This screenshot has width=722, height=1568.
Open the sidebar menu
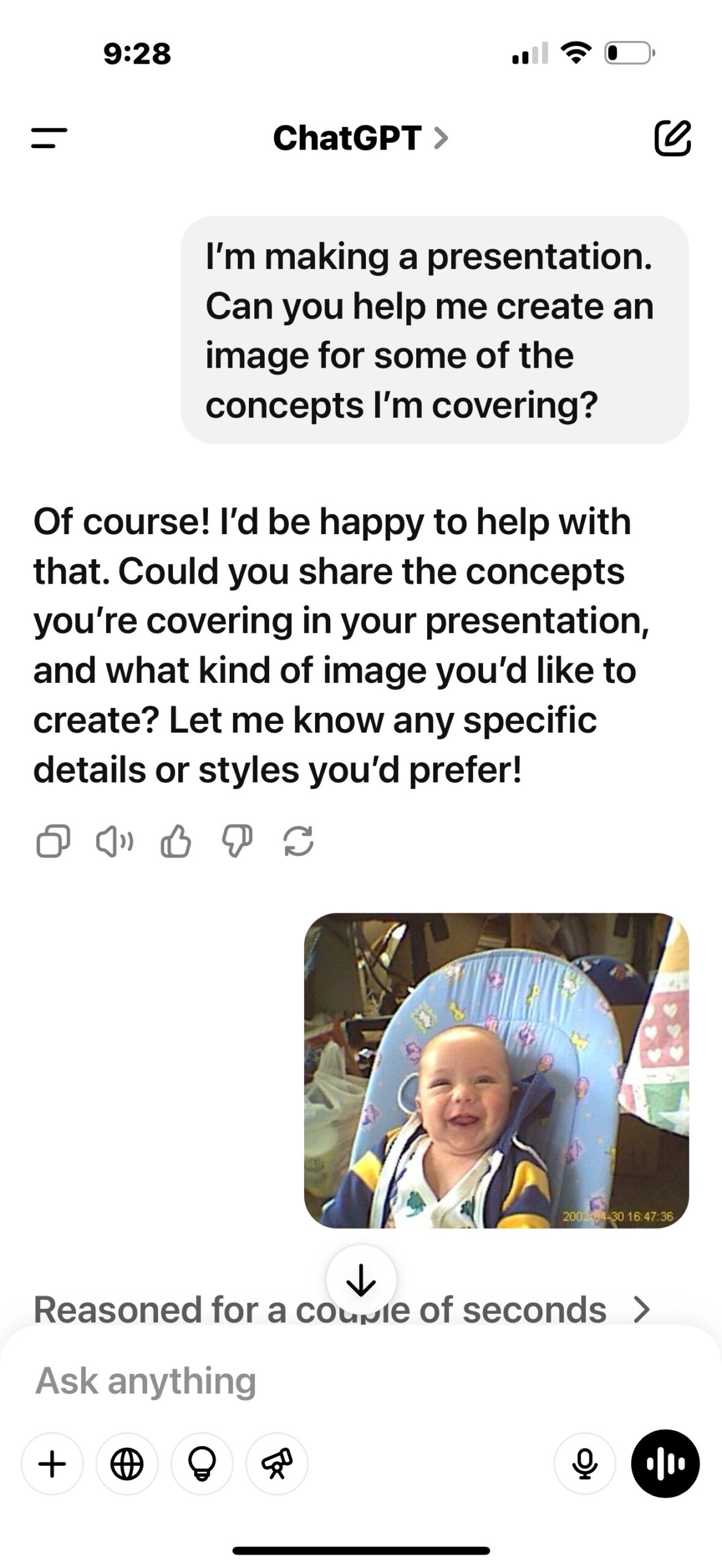click(x=49, y=138)
